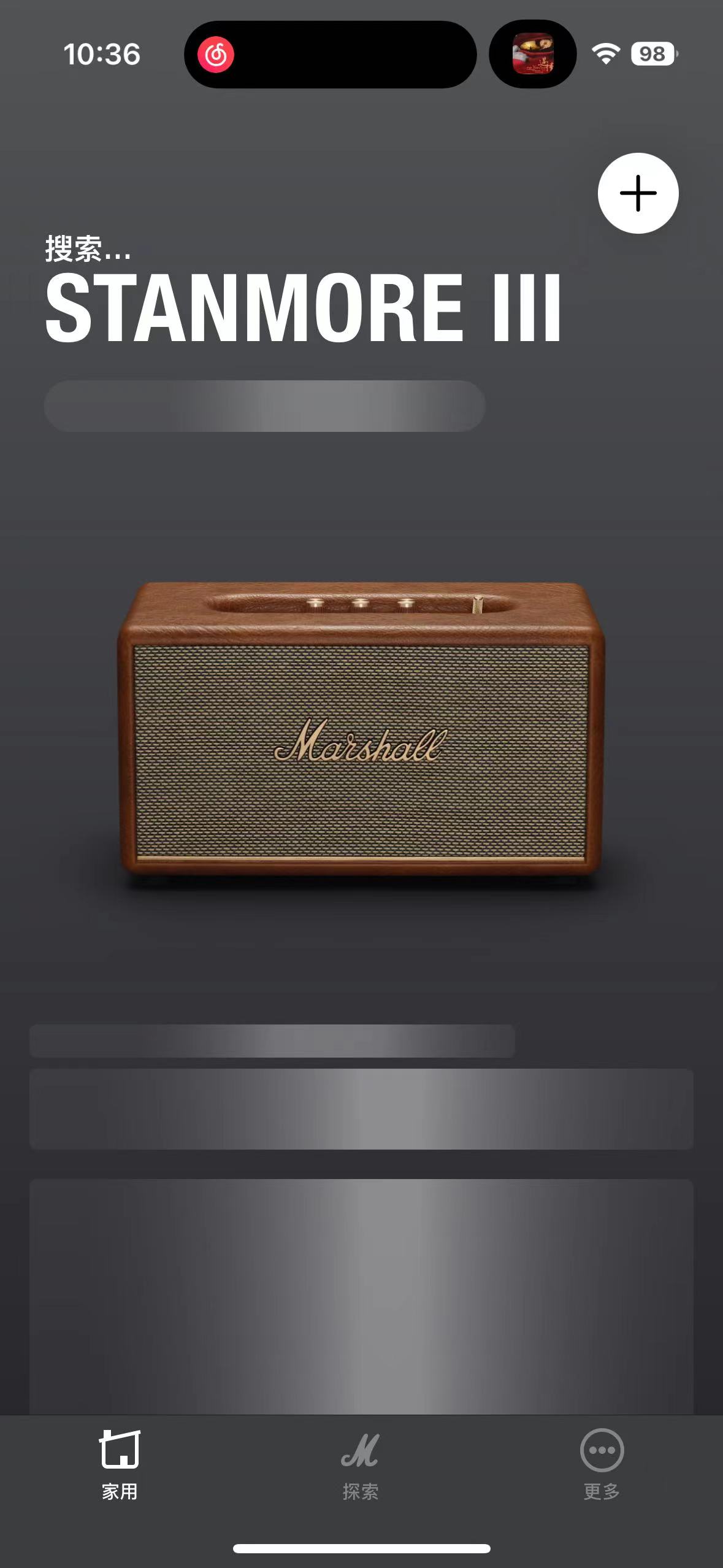Open the 更多 tab
Screen dimensions: 723x1568
point(602,1463)
